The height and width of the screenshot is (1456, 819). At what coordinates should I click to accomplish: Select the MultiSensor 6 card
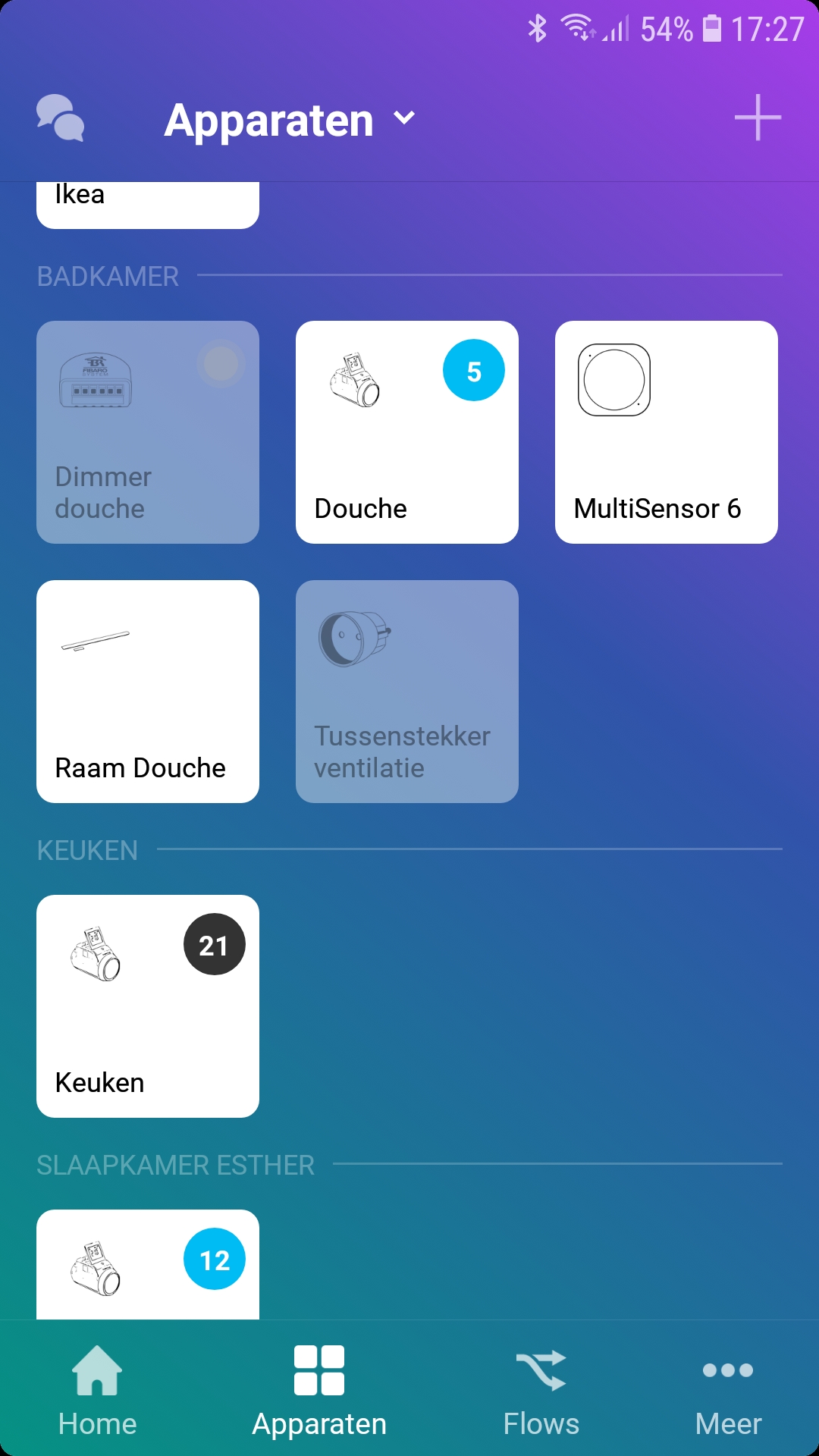pos(667,432)
